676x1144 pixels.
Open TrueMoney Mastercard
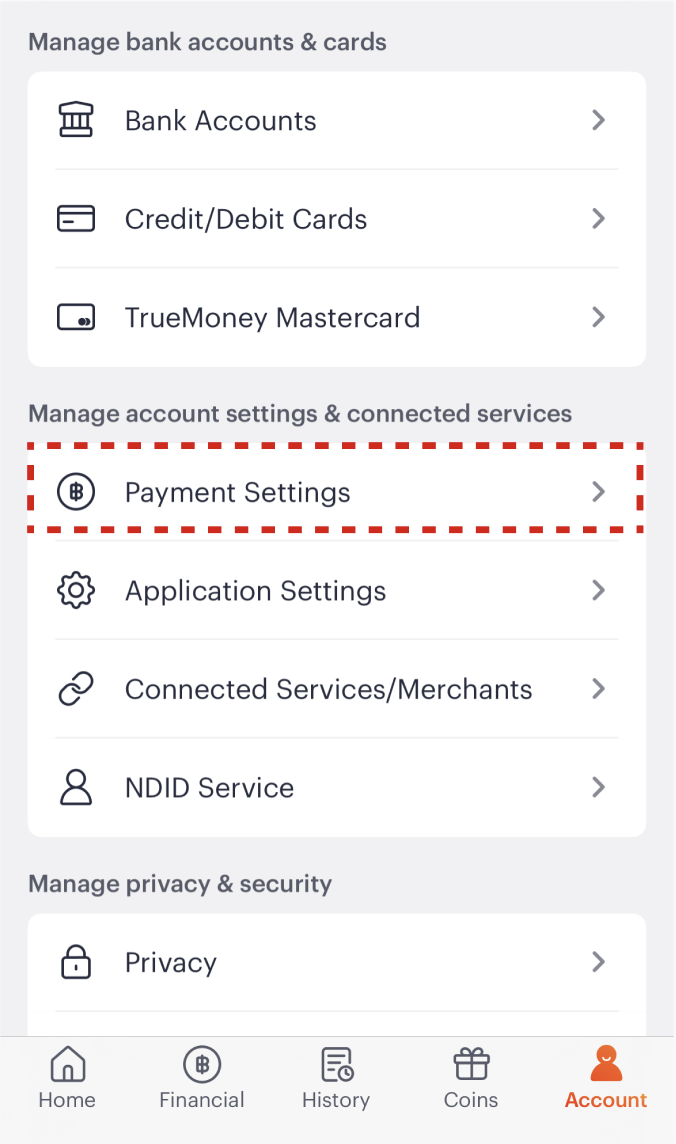click(336, 318)
